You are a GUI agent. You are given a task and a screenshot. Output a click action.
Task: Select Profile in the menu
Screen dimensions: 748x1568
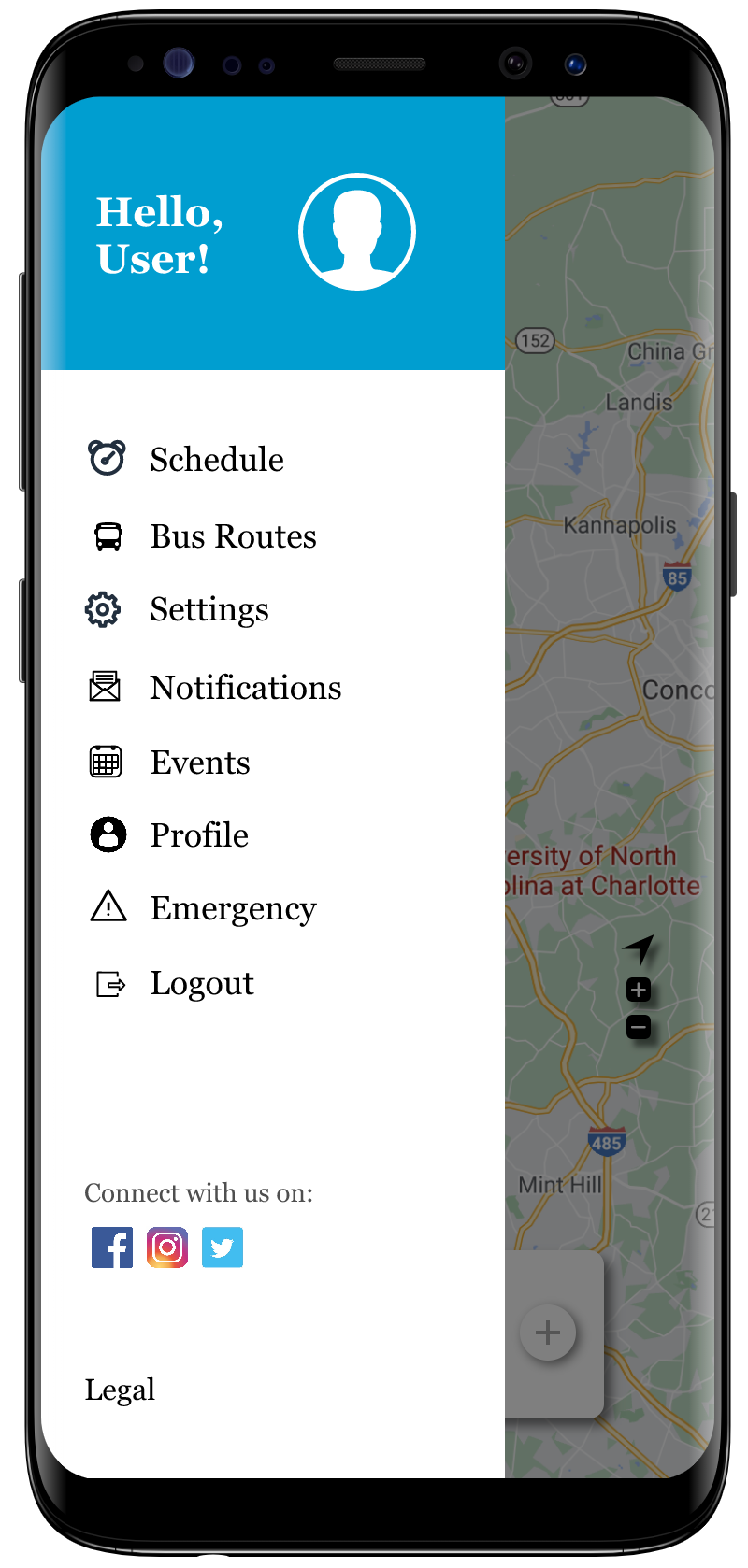coord(198,835)
